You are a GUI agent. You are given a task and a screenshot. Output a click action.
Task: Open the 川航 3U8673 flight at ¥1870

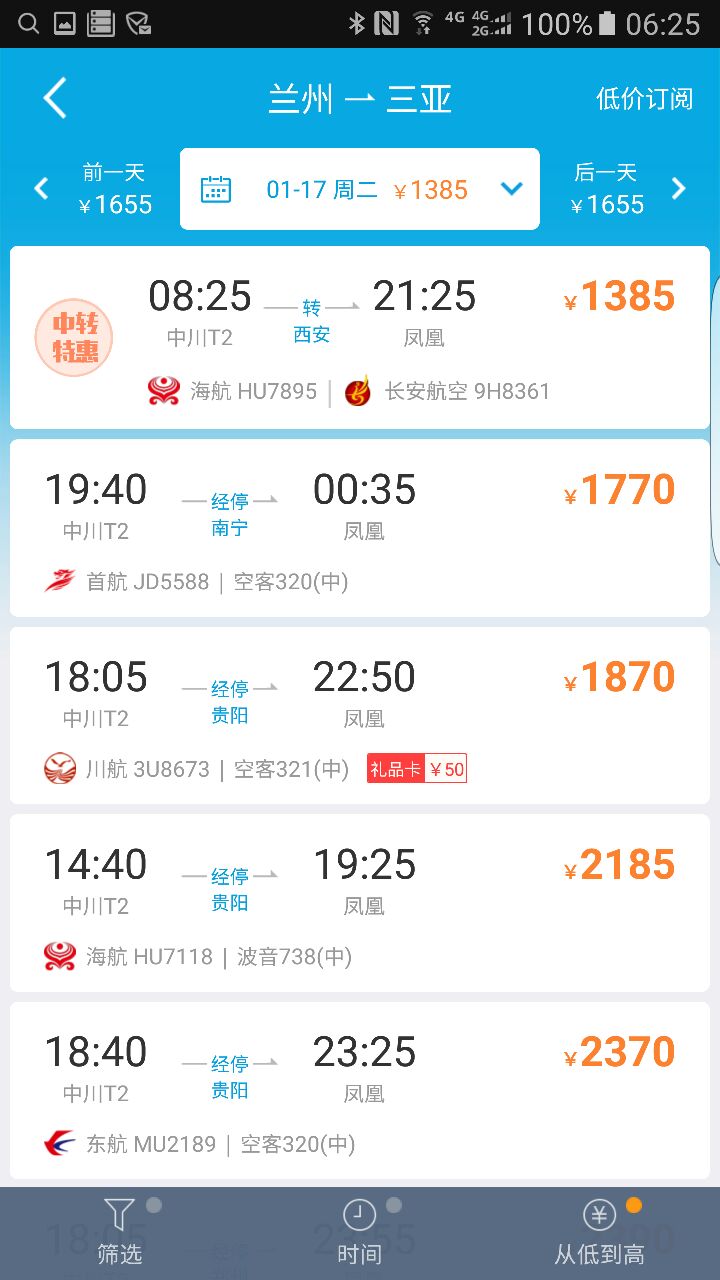pos(360,715)
